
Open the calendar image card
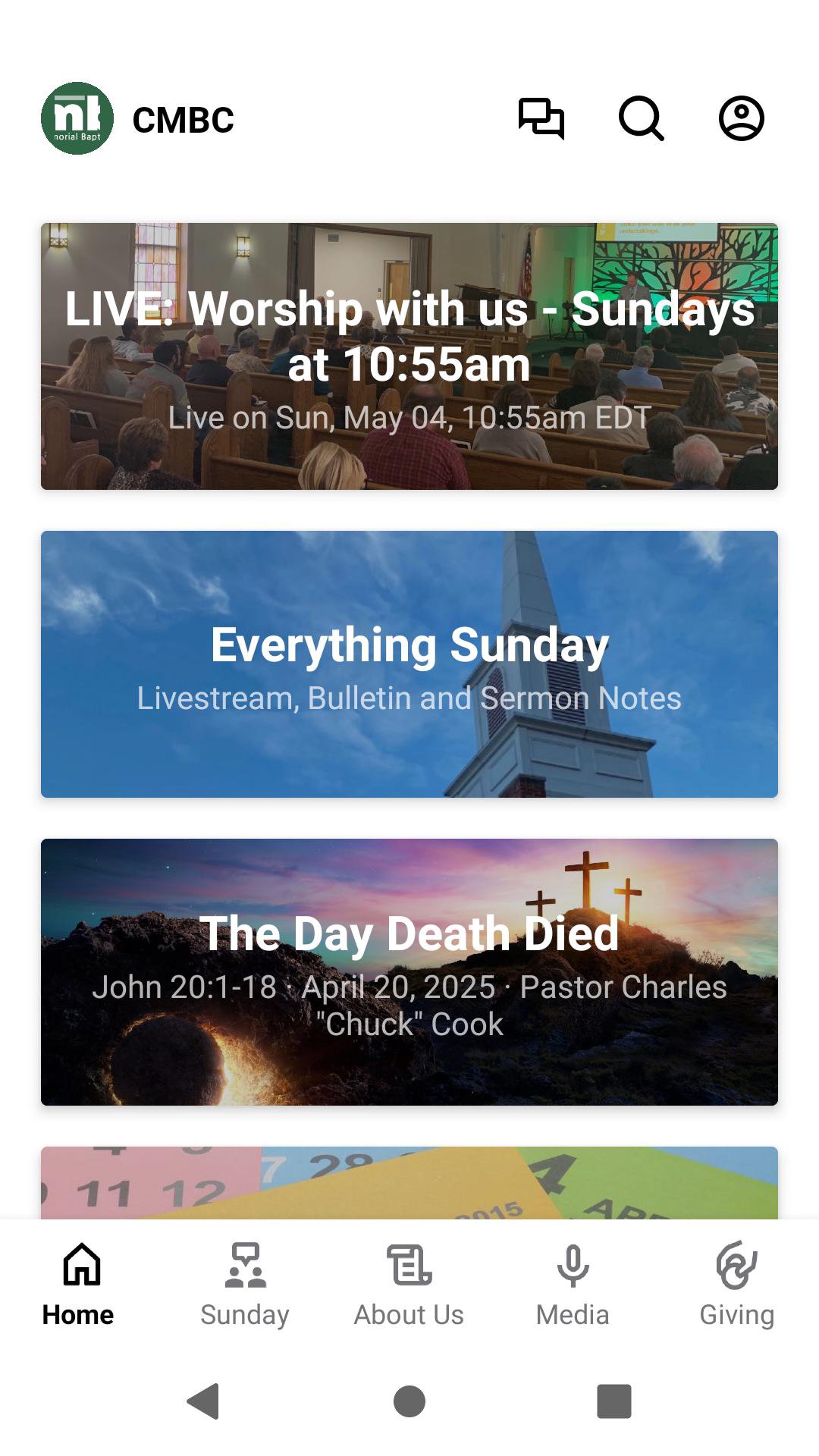pos(409,1183)
